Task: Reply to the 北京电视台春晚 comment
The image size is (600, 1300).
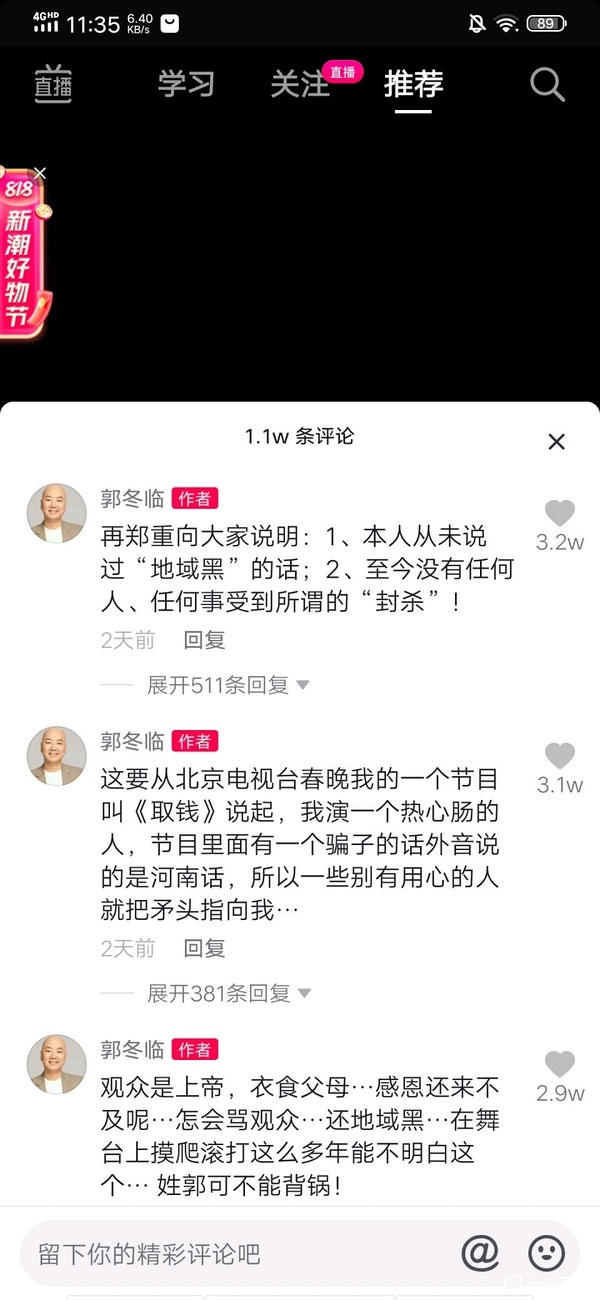Action: pyautogui.click(x=204, y=948)
